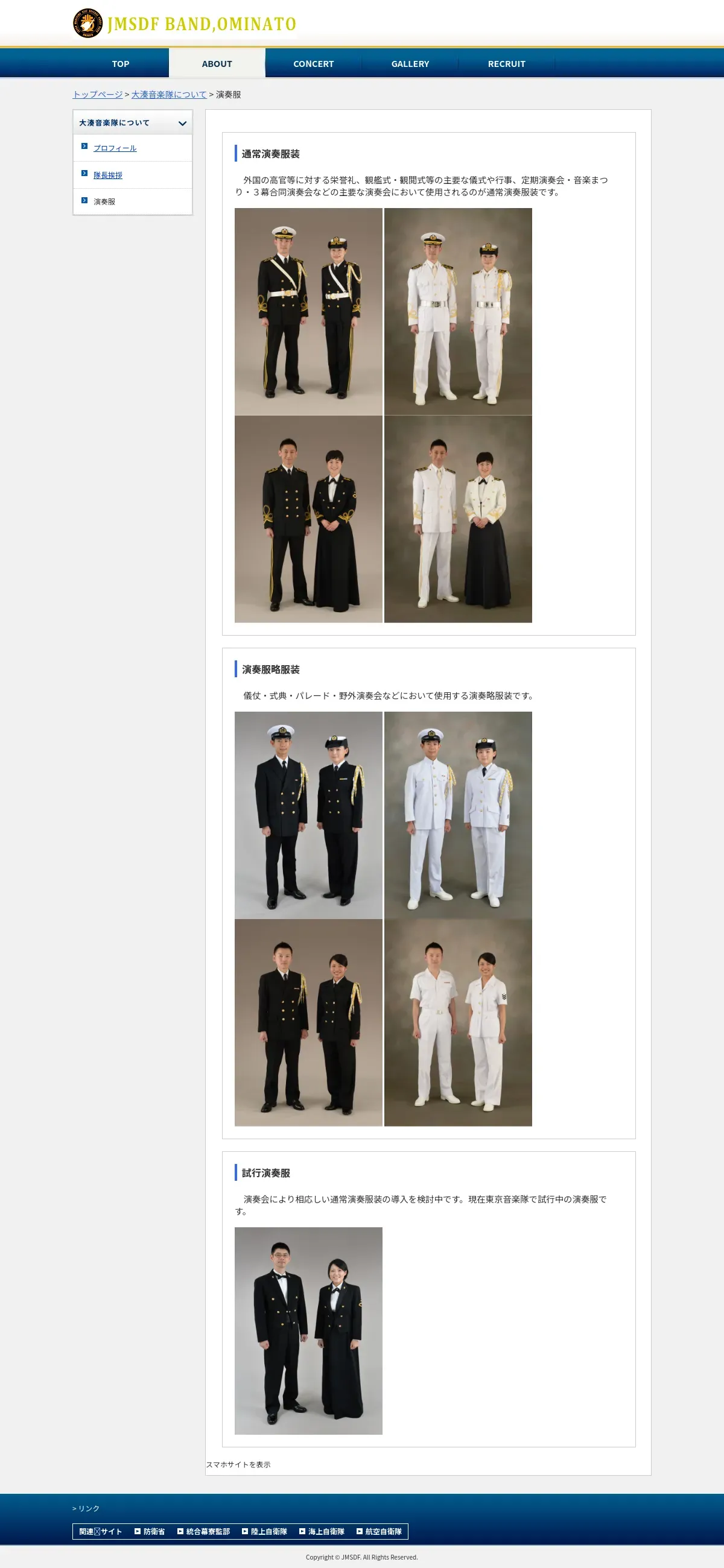Select the ABOUT tab
724x1568 pixels.
pos(217,63)
